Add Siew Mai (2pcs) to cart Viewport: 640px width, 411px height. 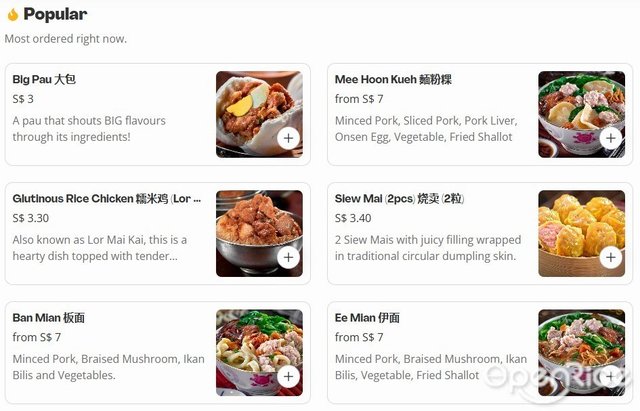coord(611,257)
